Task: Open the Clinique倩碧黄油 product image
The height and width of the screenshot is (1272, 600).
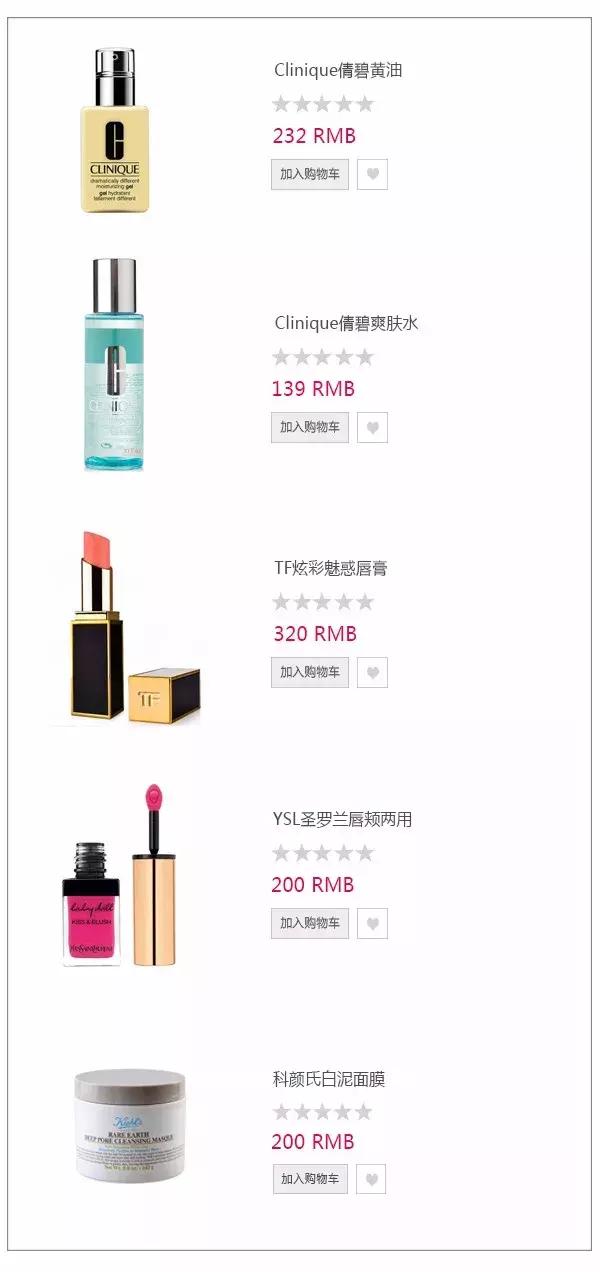Action: tap(115, 130)
